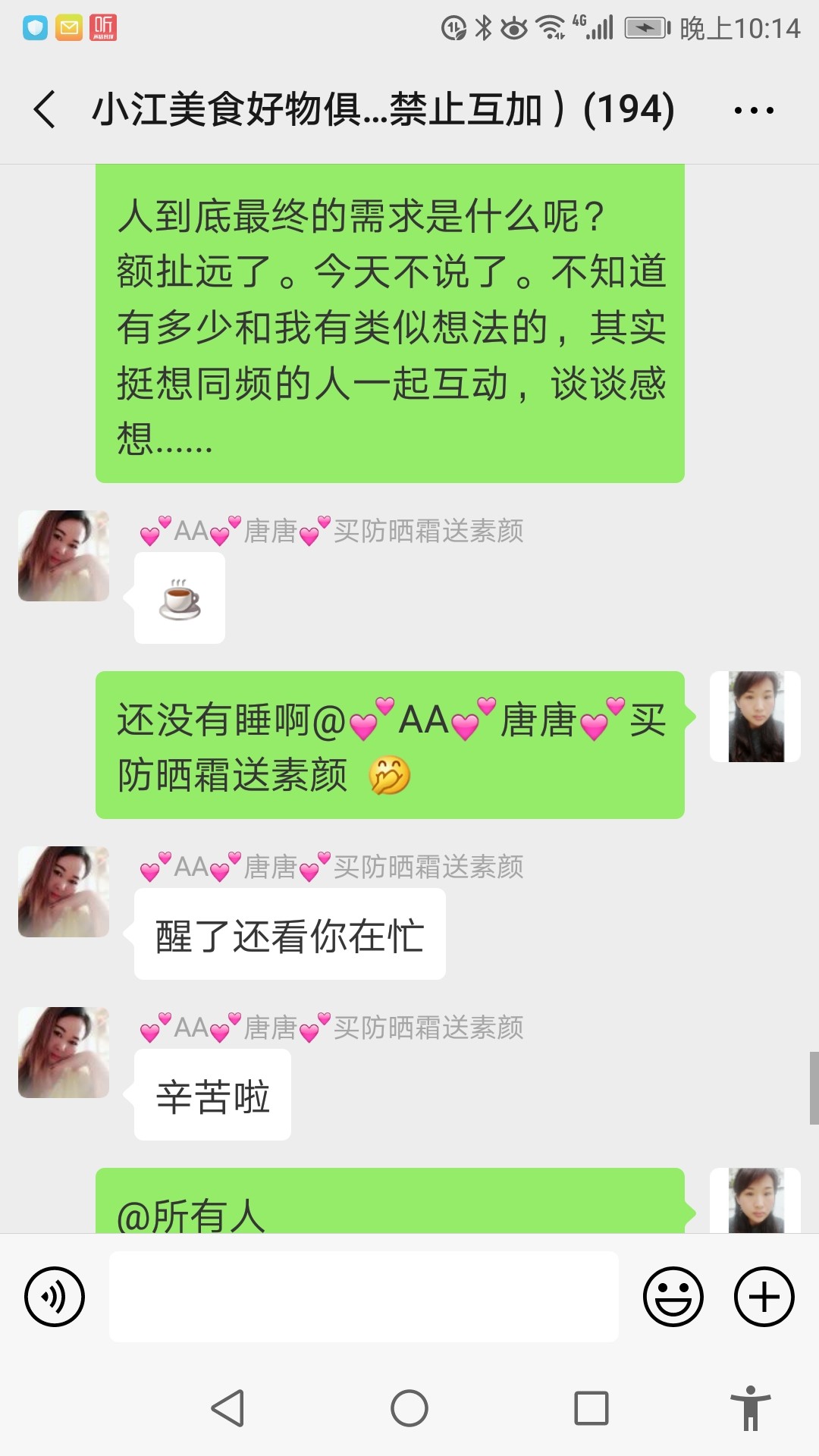The image size is (819, 1456).
Task: Open the plus attachments menu
Action: pyautogui.click(x=764, y=1296)
